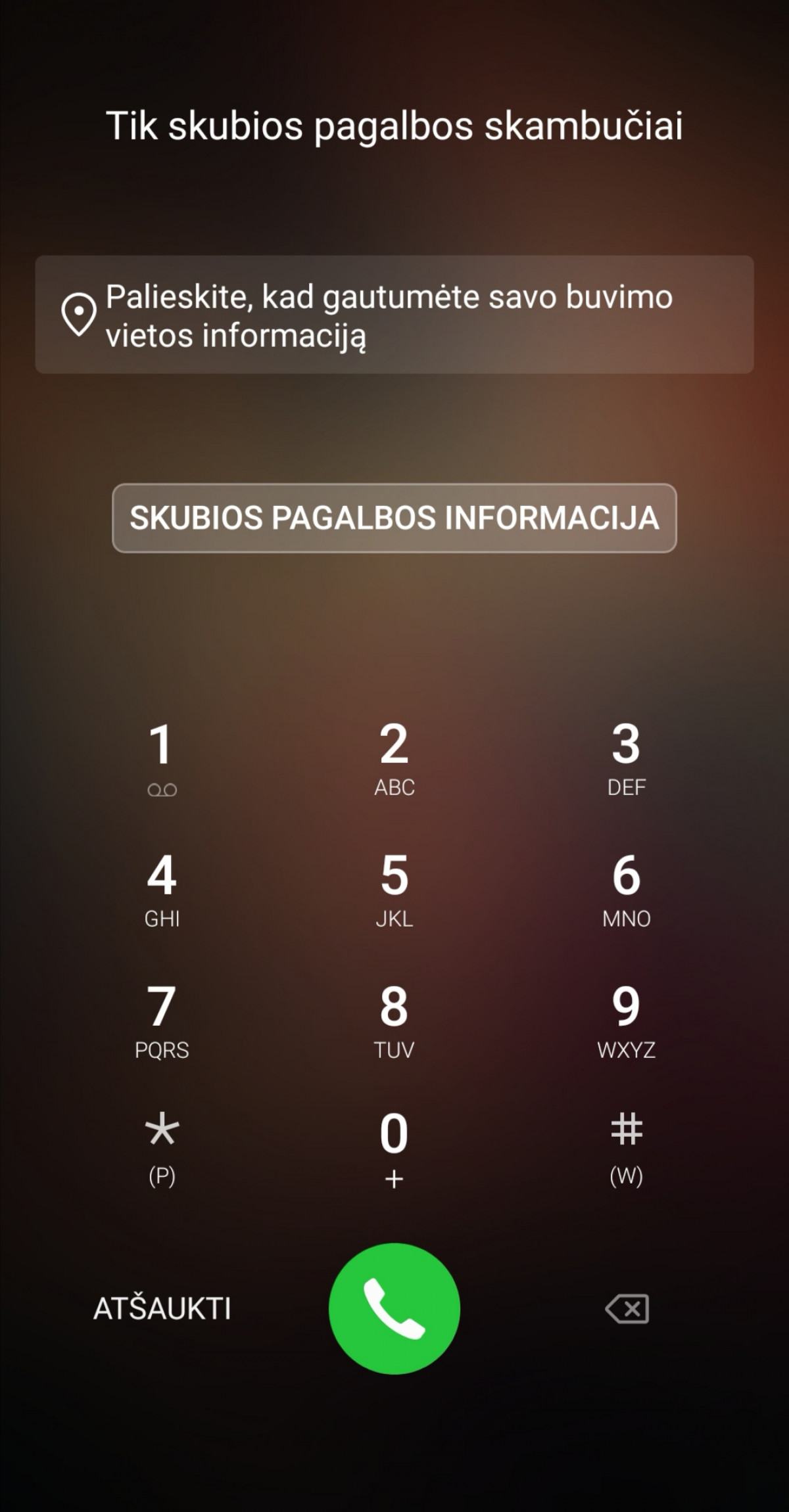
Task: Start the emergency call with green phone button
Action: (x=394, y=1308)
